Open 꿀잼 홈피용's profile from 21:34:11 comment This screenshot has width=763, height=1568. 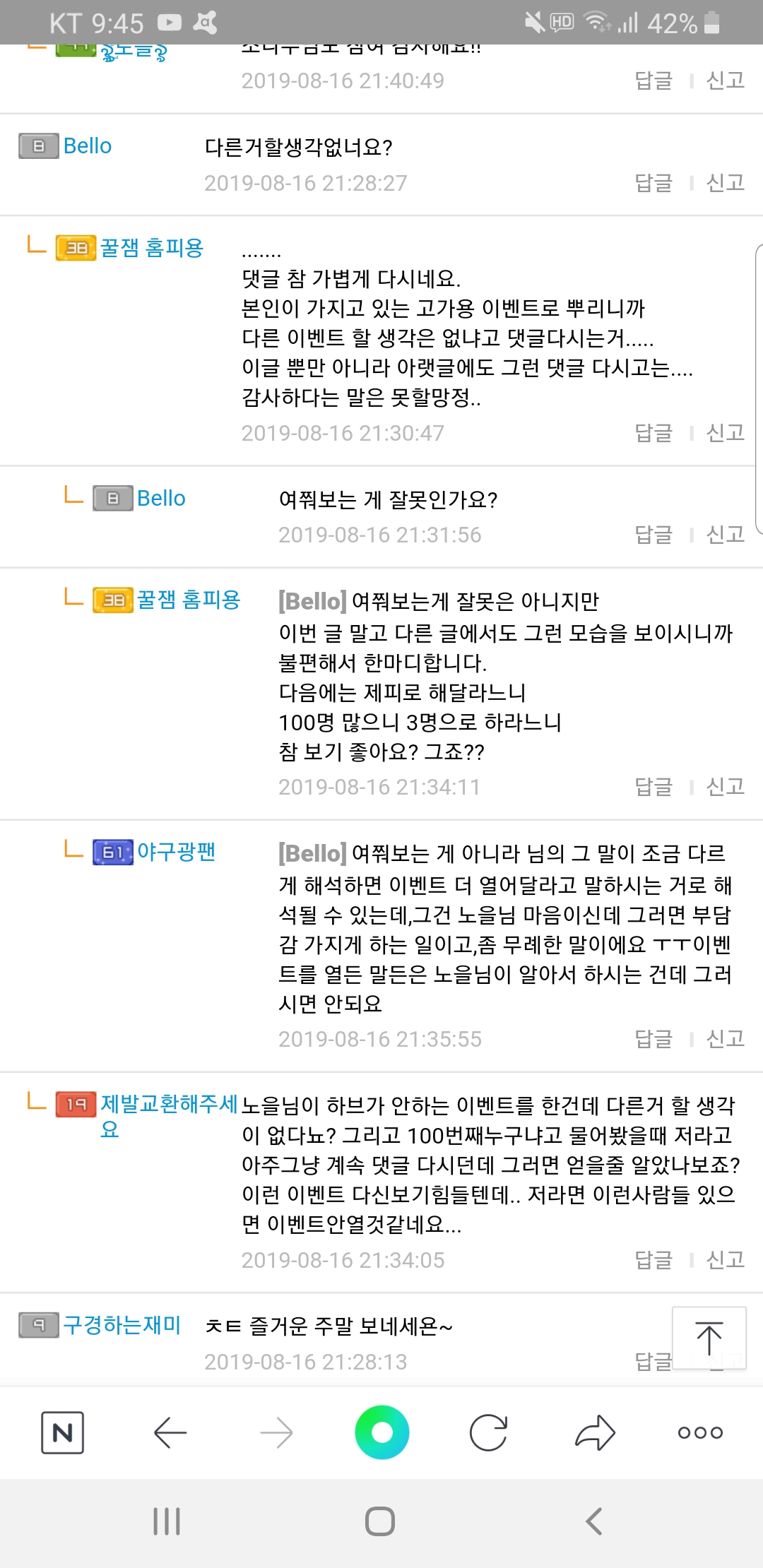click(x=189, y=600)
